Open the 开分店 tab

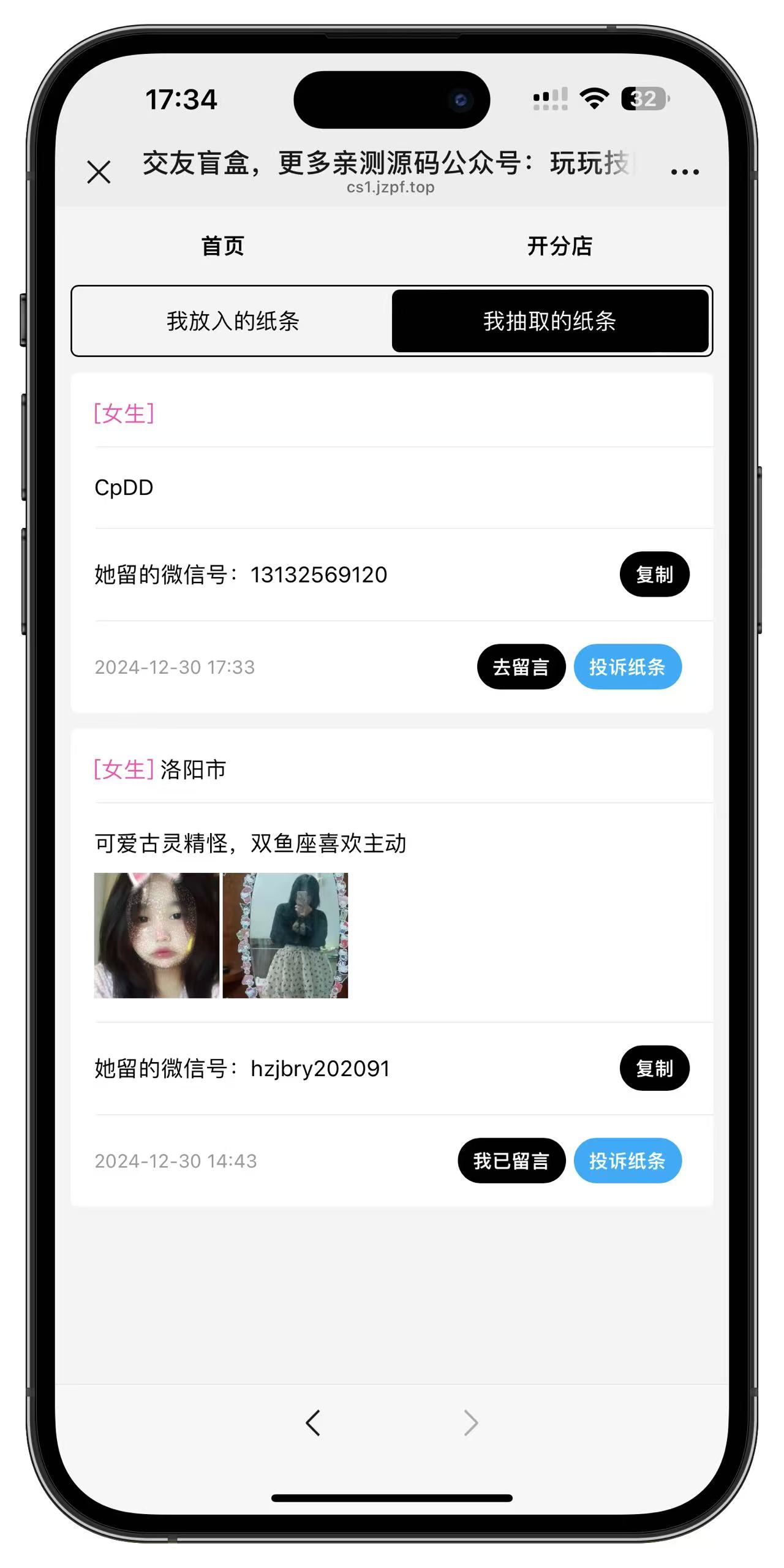(559, 246)
